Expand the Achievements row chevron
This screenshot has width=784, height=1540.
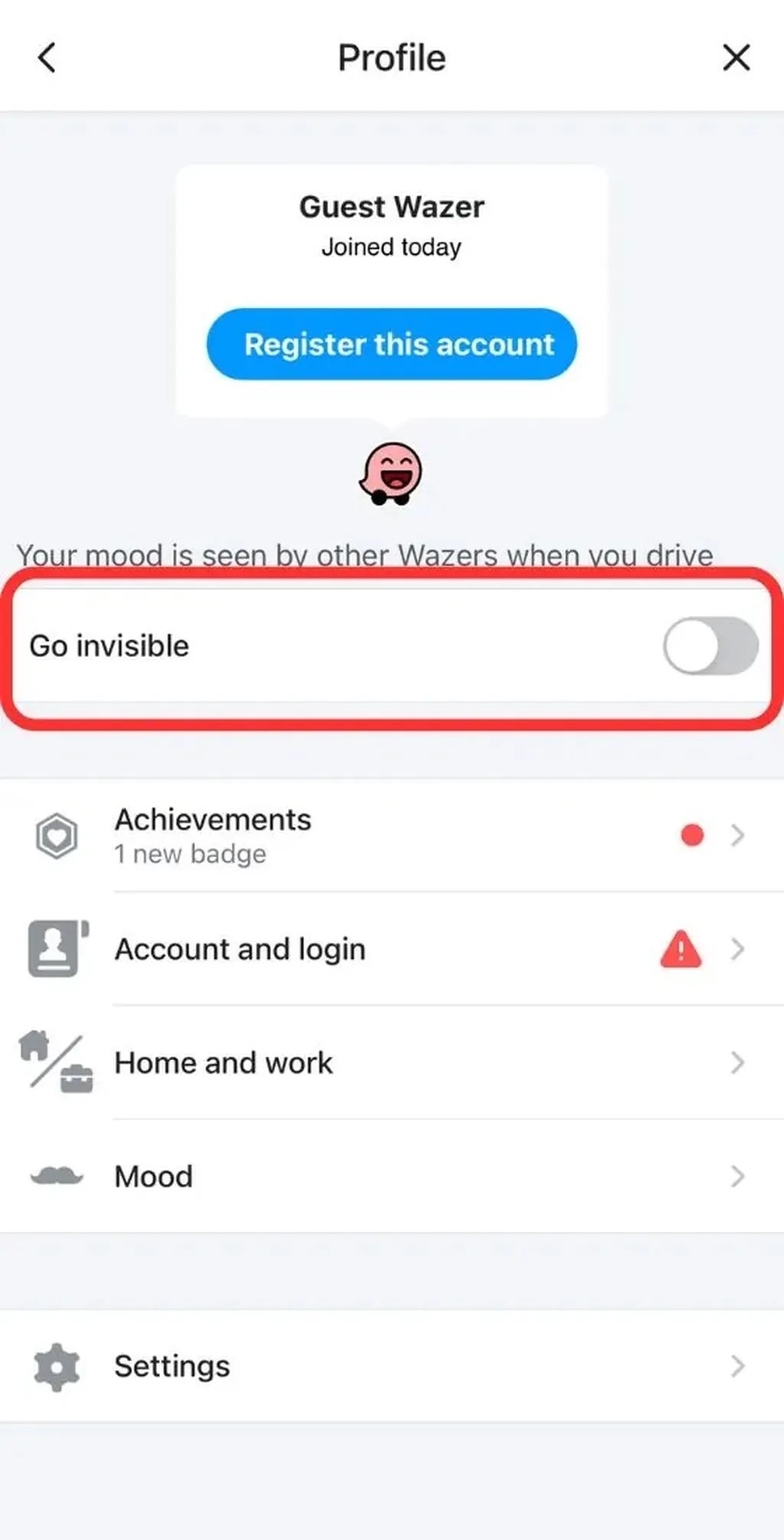(737, 835)
